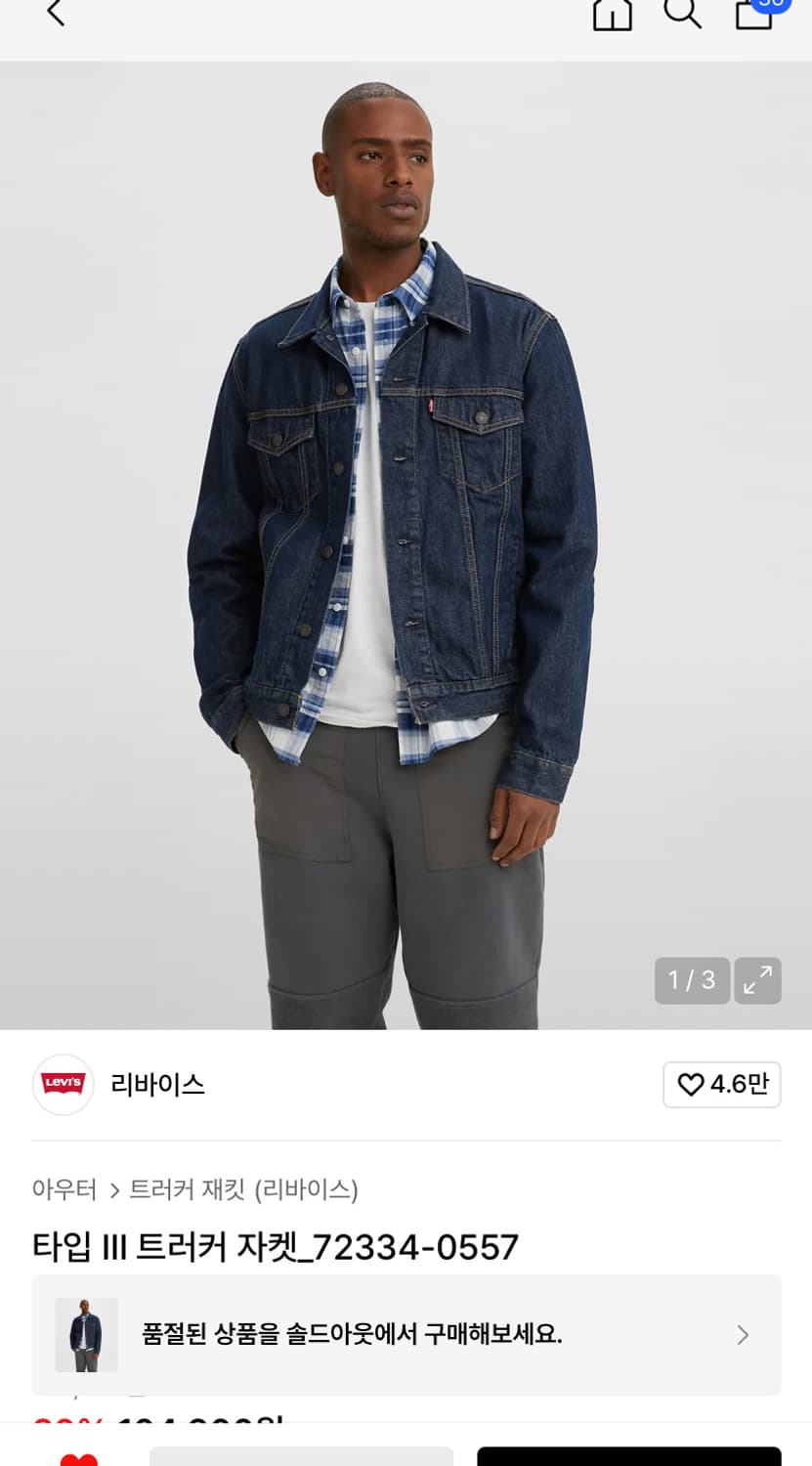Viewport: 812px width, 1466px height.
Task: Click the Levi's brand logo circle
Action: pos(63,1085)
